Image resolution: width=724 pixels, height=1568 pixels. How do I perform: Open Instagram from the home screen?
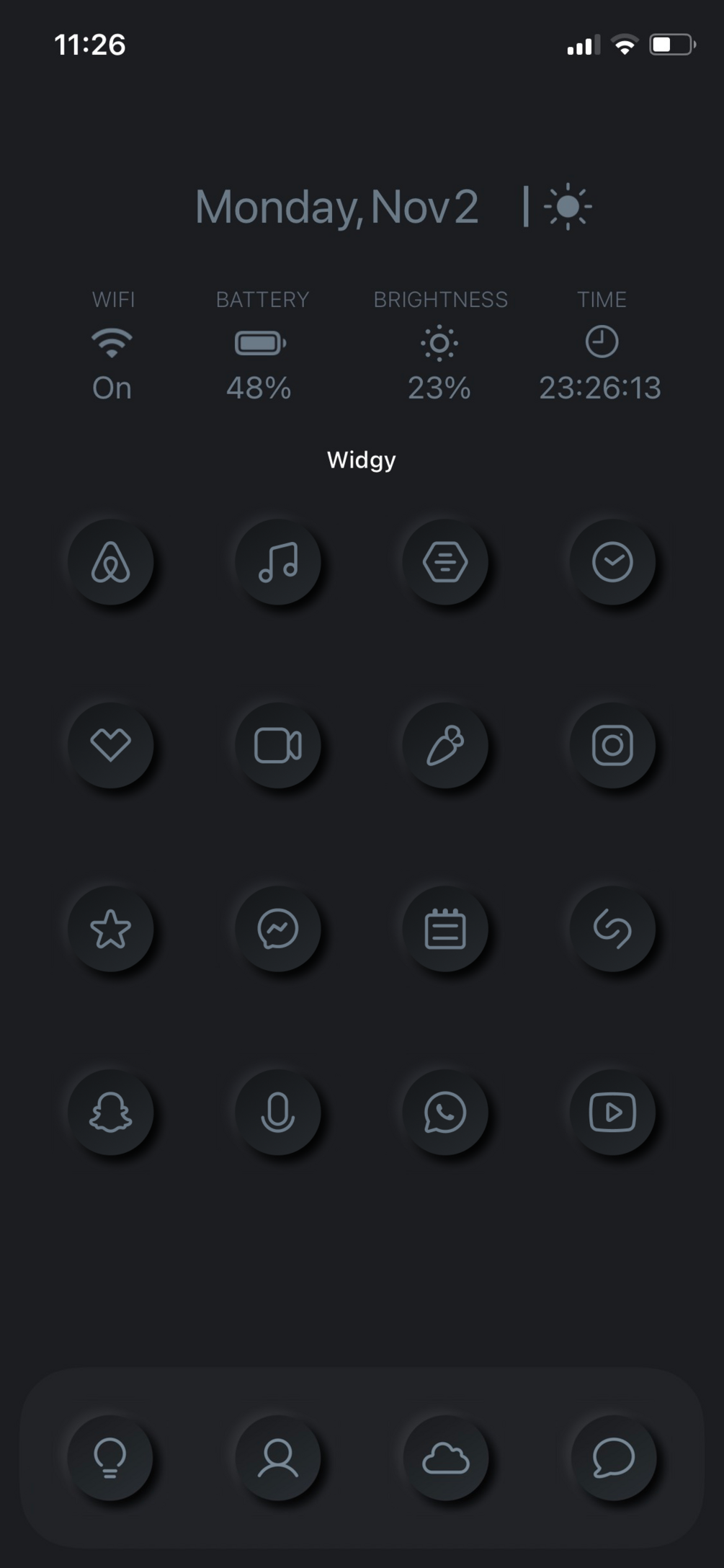pyautogui.click(x=612, y=744)
